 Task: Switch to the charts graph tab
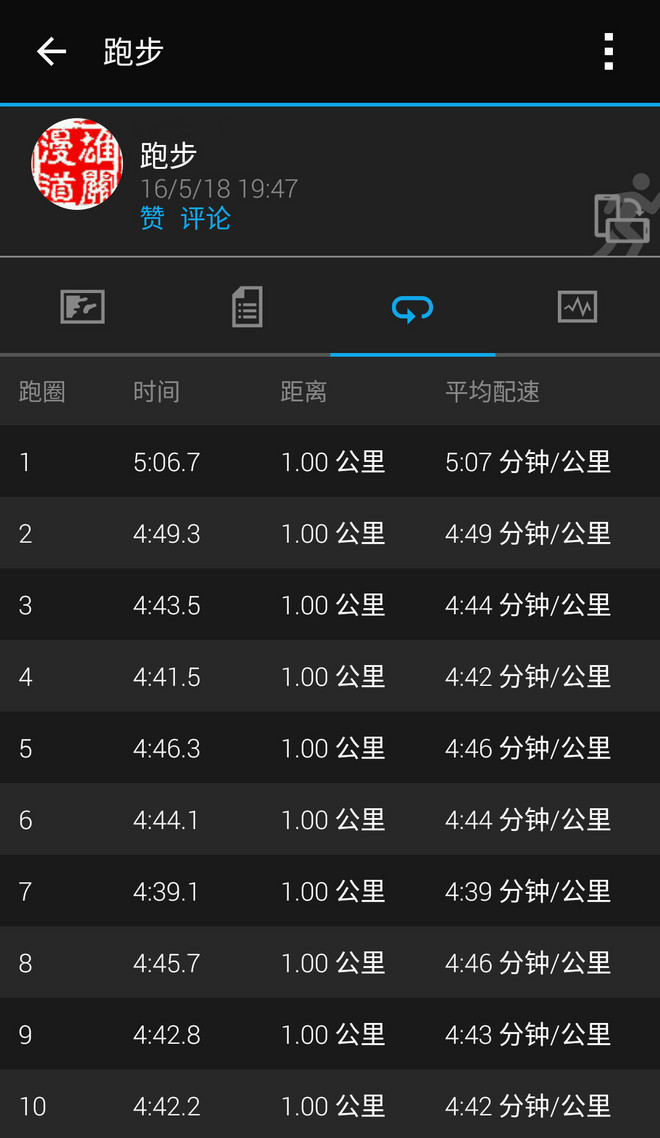click(x=577, y=307)
